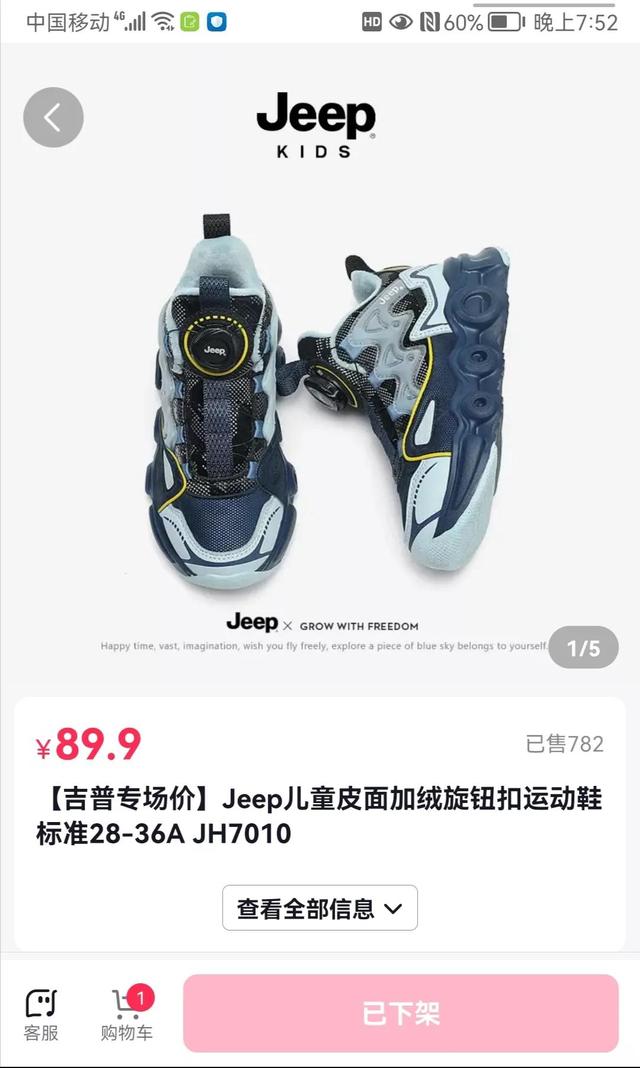Open 客服 customer service chat

pos(42,1015)
